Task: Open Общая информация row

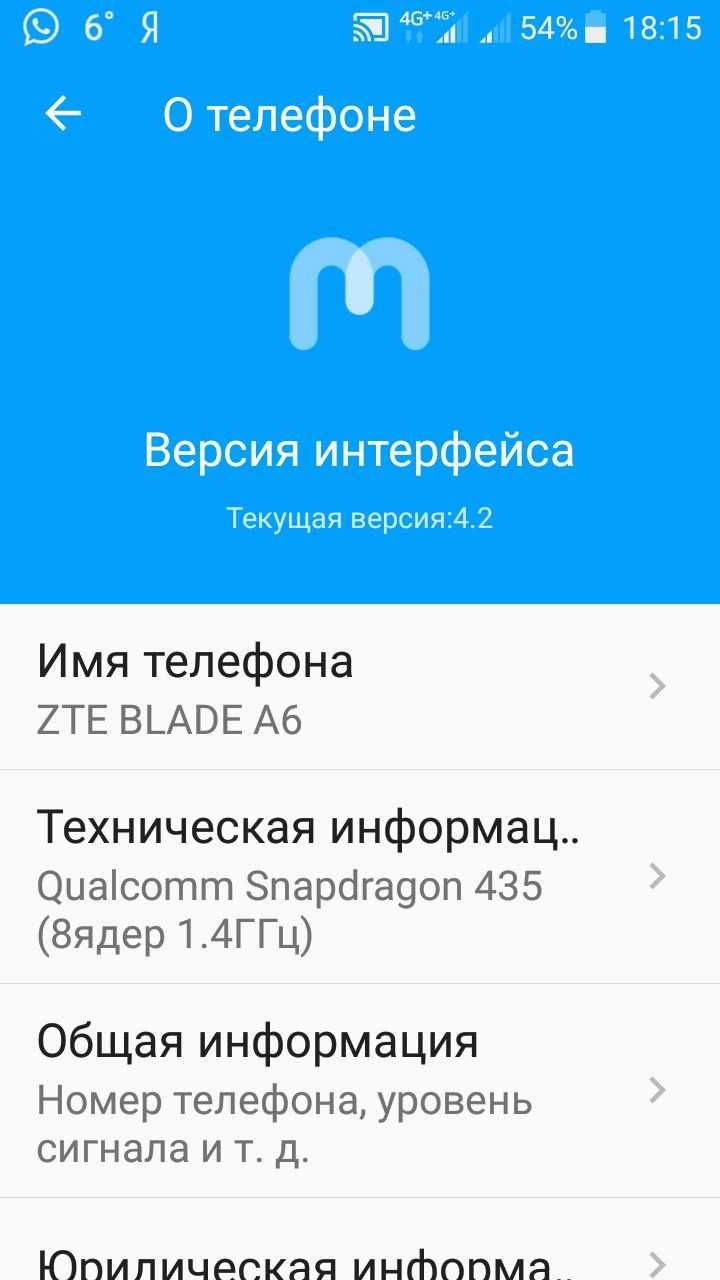Action: pos(360,1091)
